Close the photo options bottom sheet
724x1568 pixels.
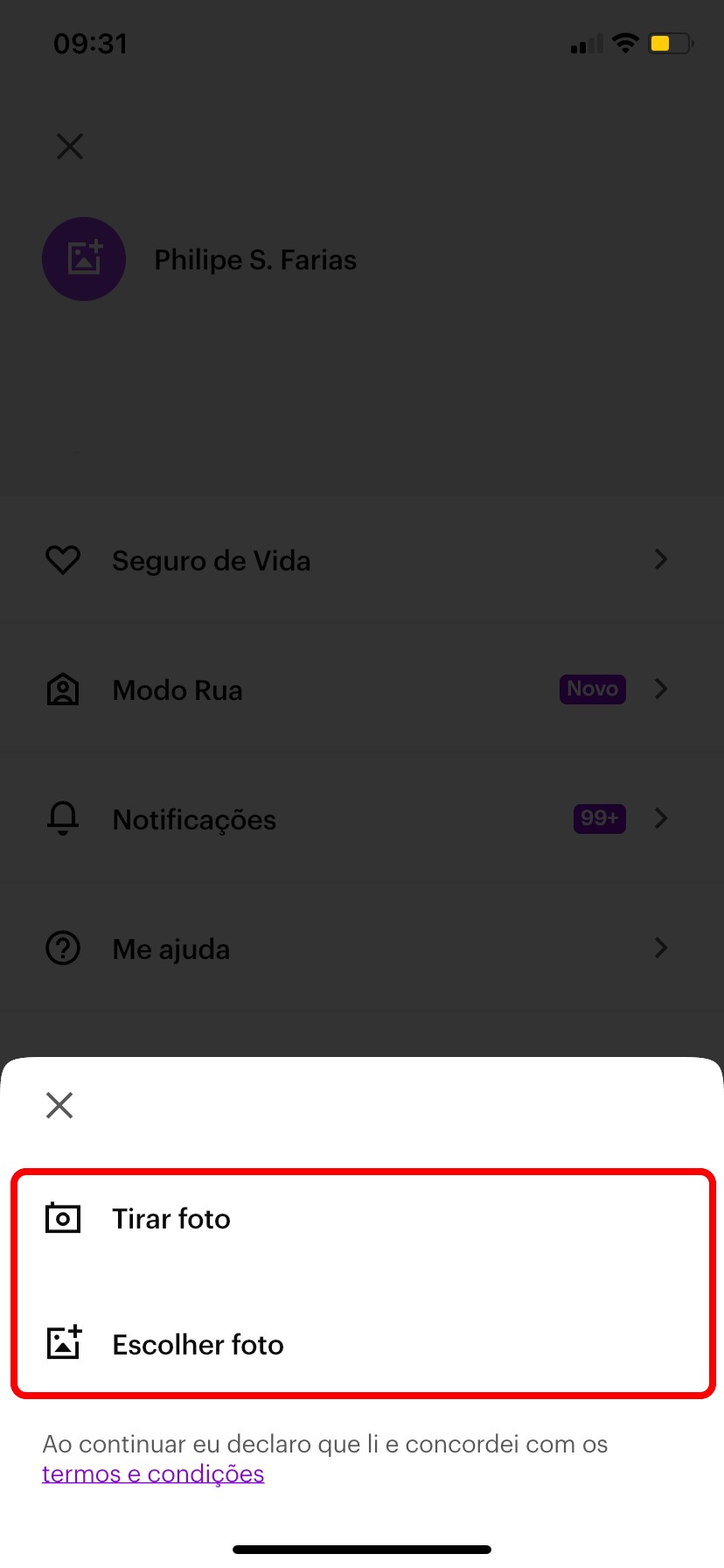coord(59,1105)
